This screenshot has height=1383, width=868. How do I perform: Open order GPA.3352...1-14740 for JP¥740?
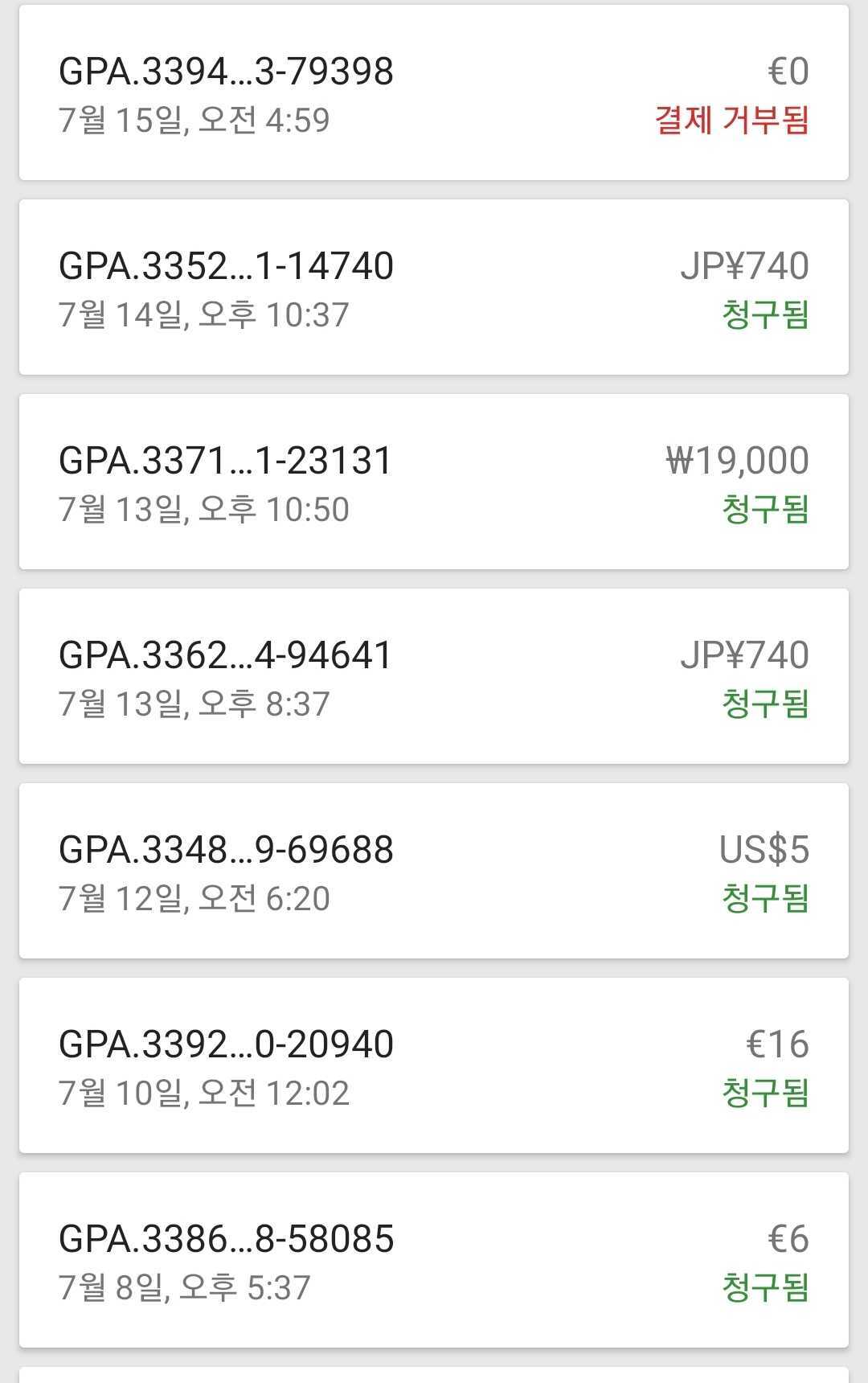click(x=434, y=288)
